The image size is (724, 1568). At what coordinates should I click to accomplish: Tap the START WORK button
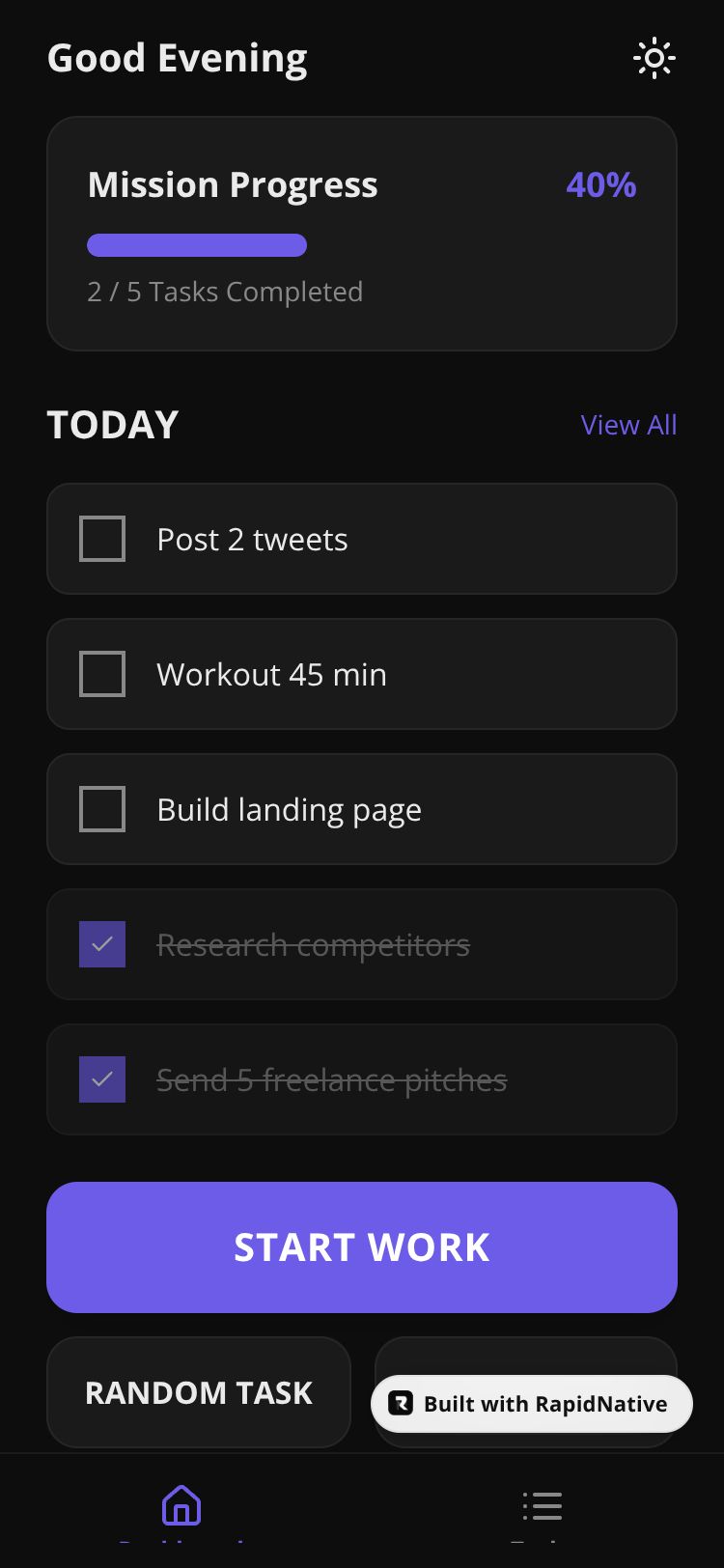(362, 1247)
